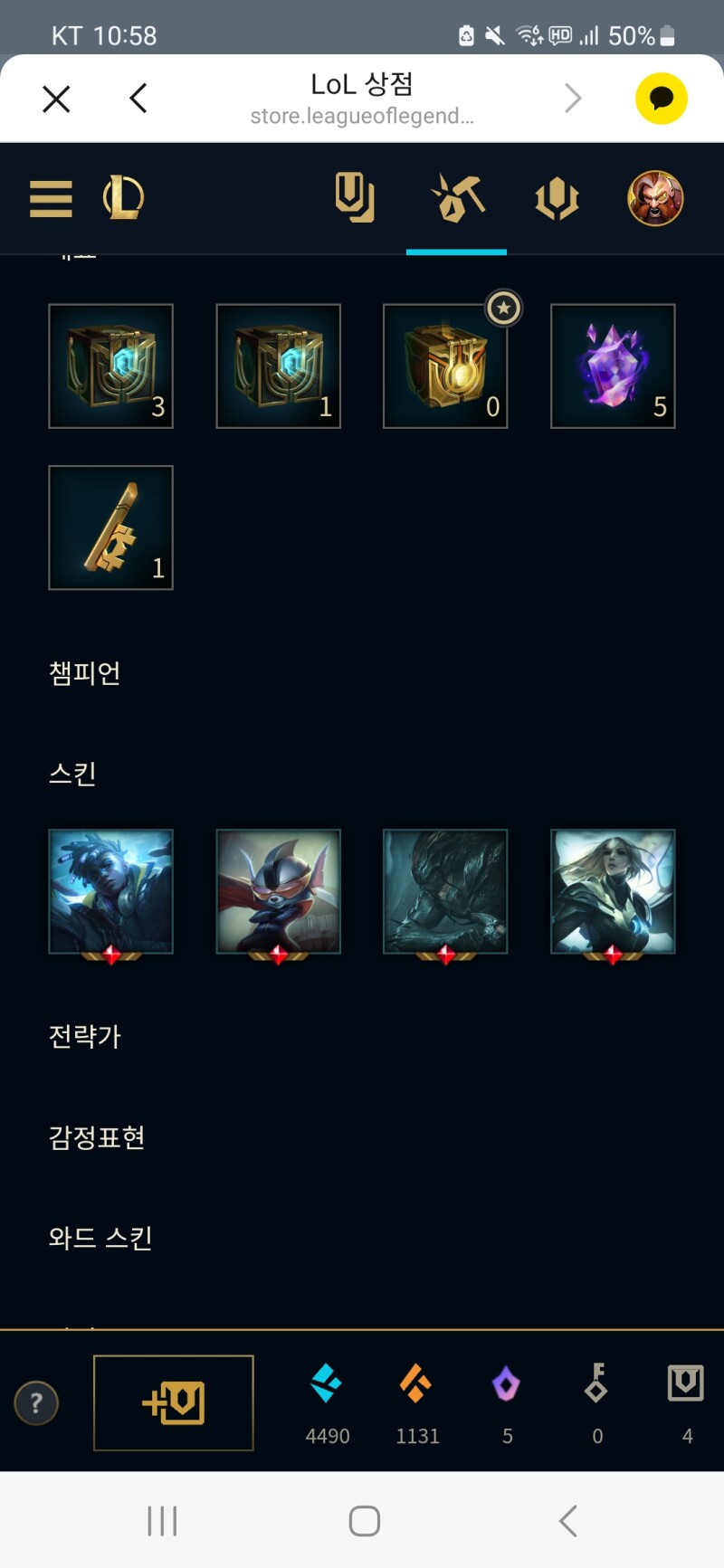Viewport: 724px width, 1568px height.
Task: Select the golden Hextech key item
Action: point(110,527)
